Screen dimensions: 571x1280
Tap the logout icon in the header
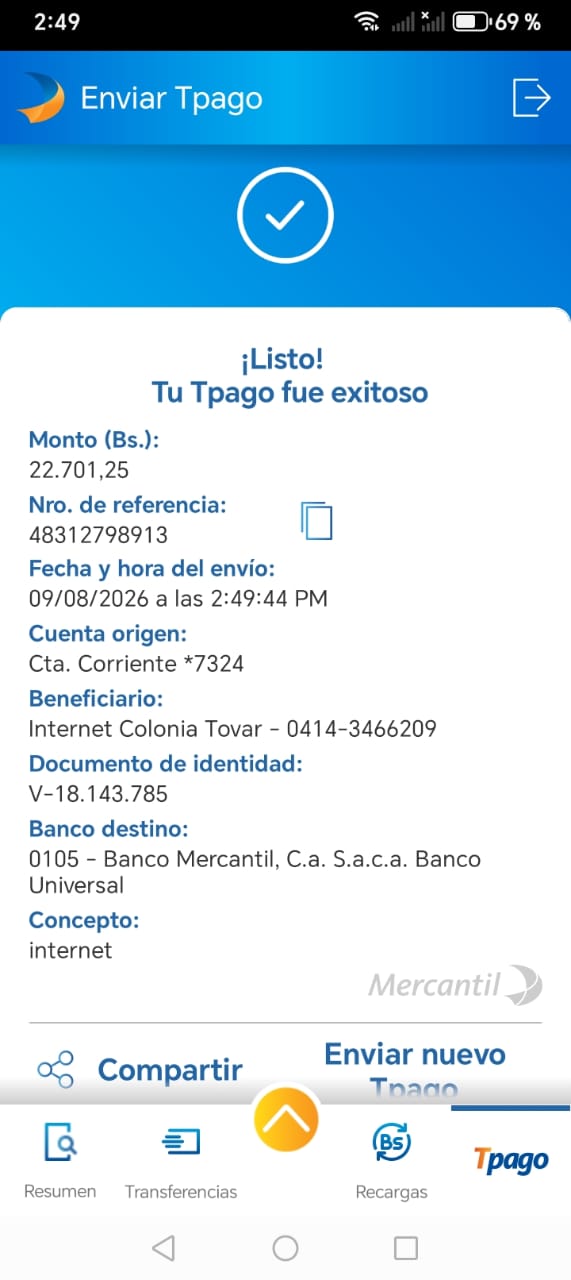click(531, 98)
